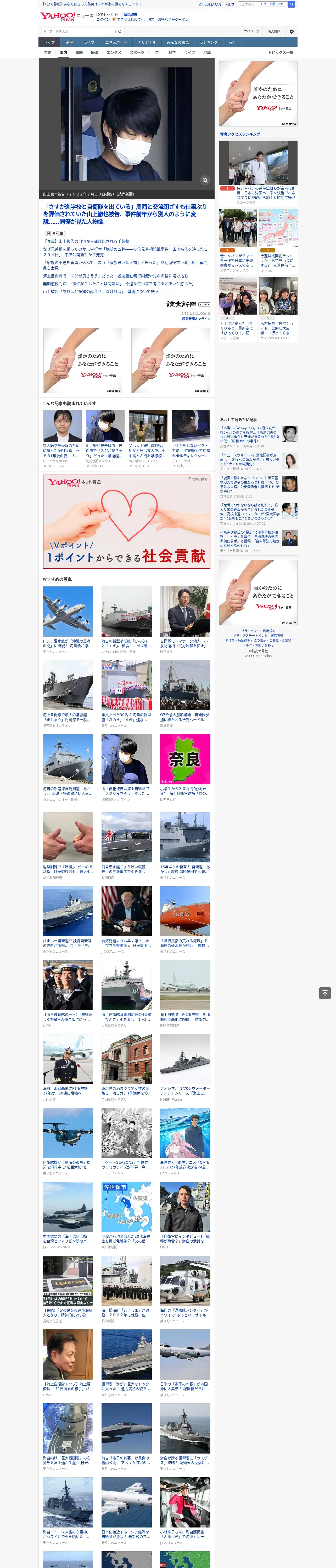Tap the scroll-to-top arrow button

pyautogui.click(x=325, y=993)
